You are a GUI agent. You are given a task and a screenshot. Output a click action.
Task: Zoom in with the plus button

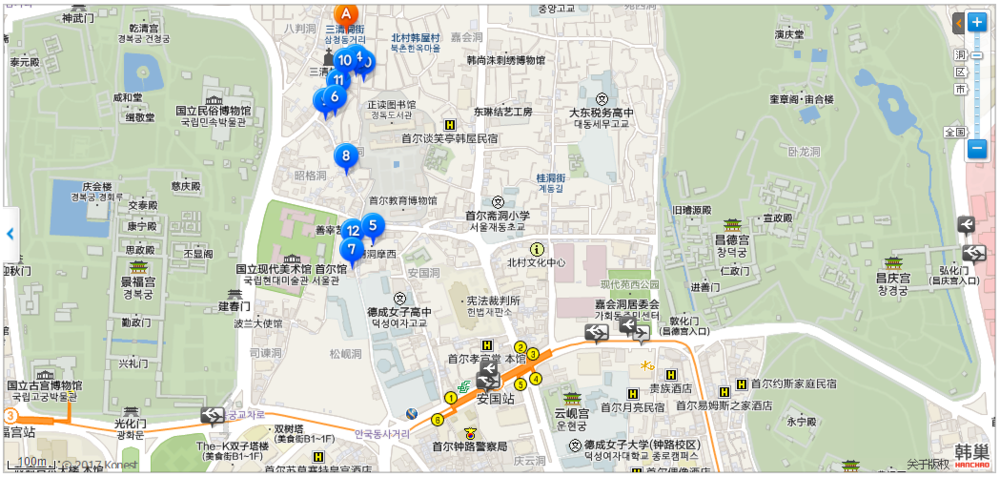pos(977,21)
